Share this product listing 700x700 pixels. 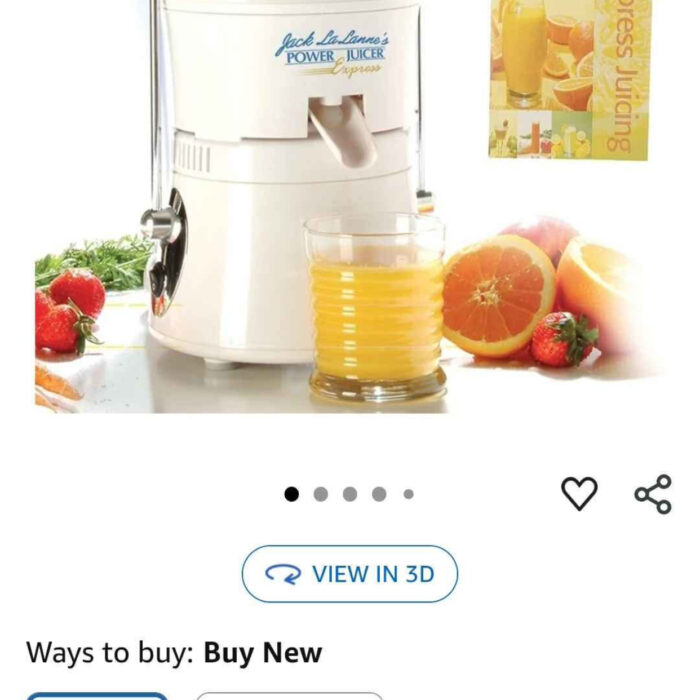[x=653, y=493]
